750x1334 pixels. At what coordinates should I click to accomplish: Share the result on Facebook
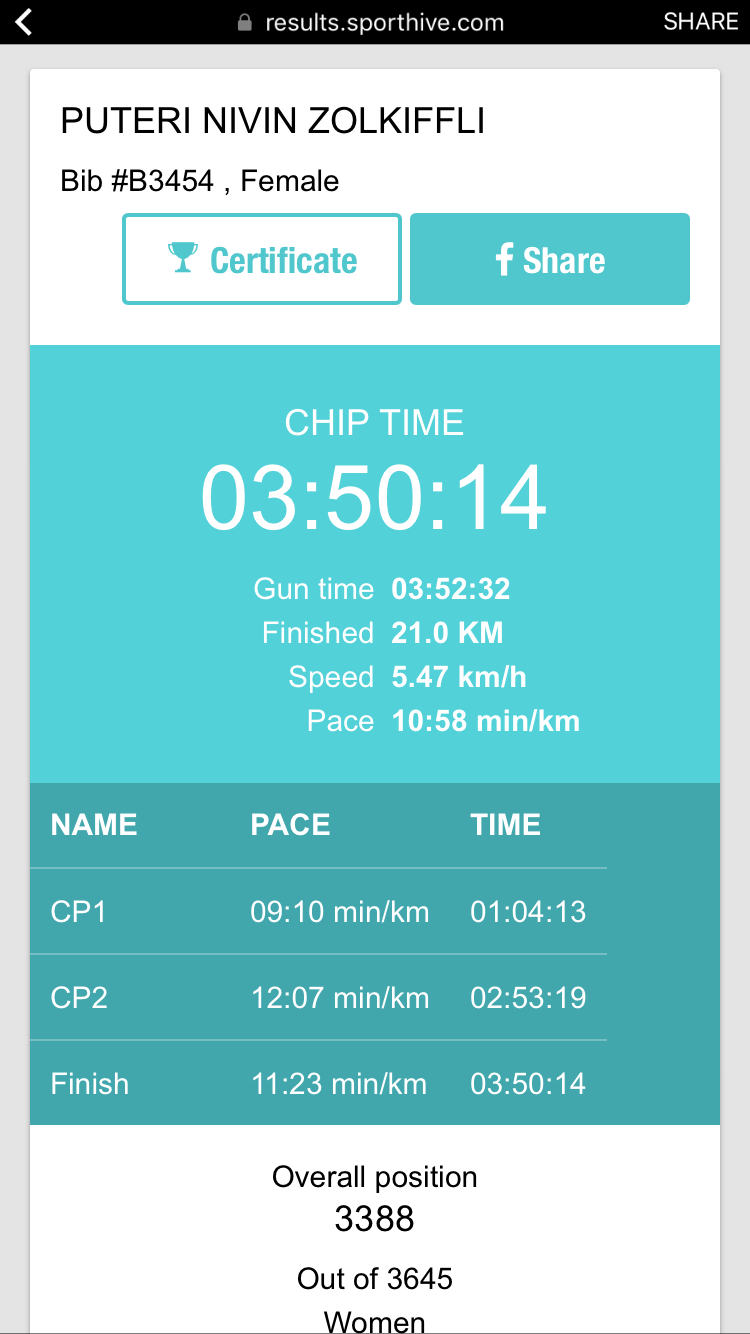pyautogui.click(x=550, y=259)
